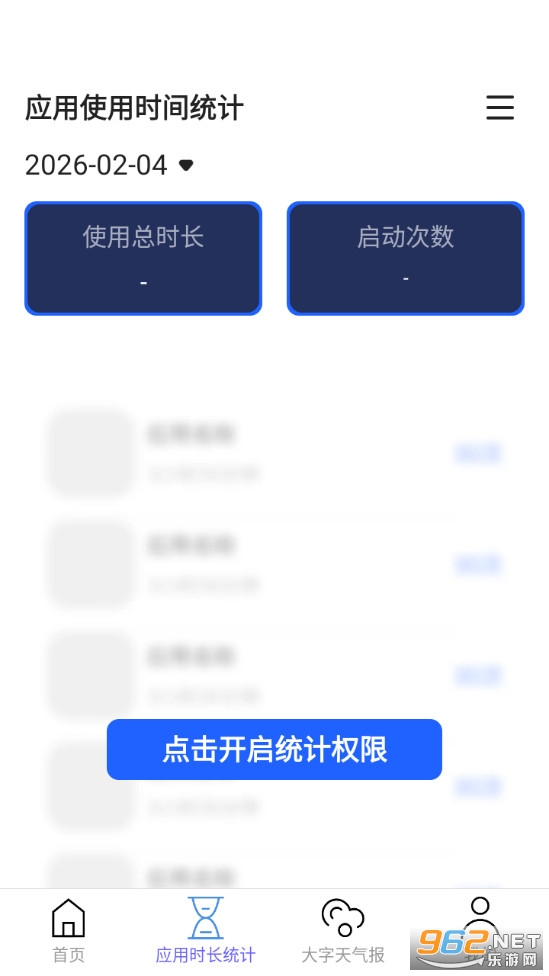Open the hamburger menu icon
The image size is (549, 976).
click(500, 108)
